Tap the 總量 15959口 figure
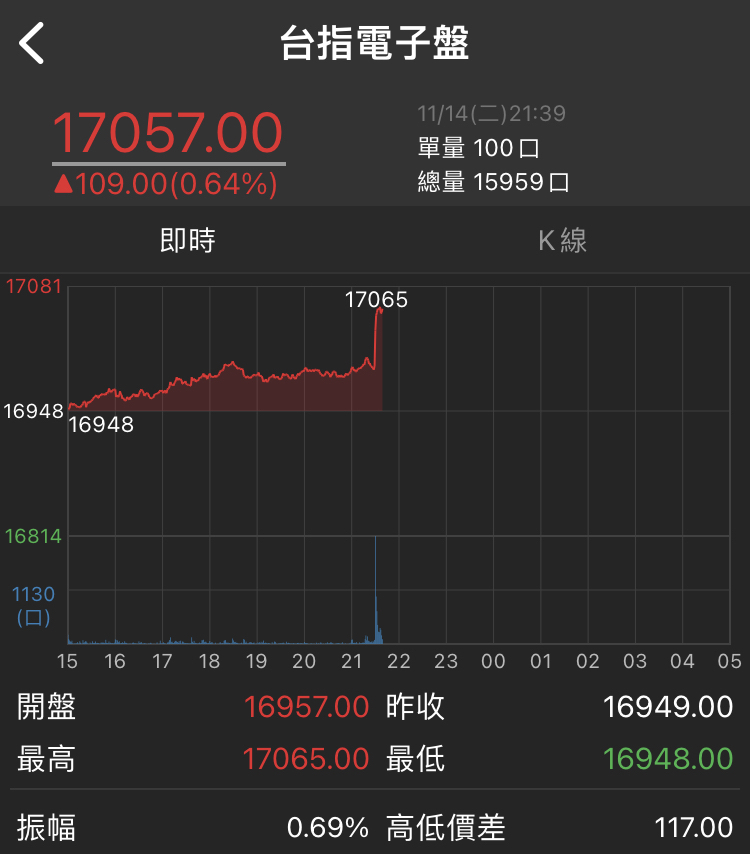 pos(488,182)
